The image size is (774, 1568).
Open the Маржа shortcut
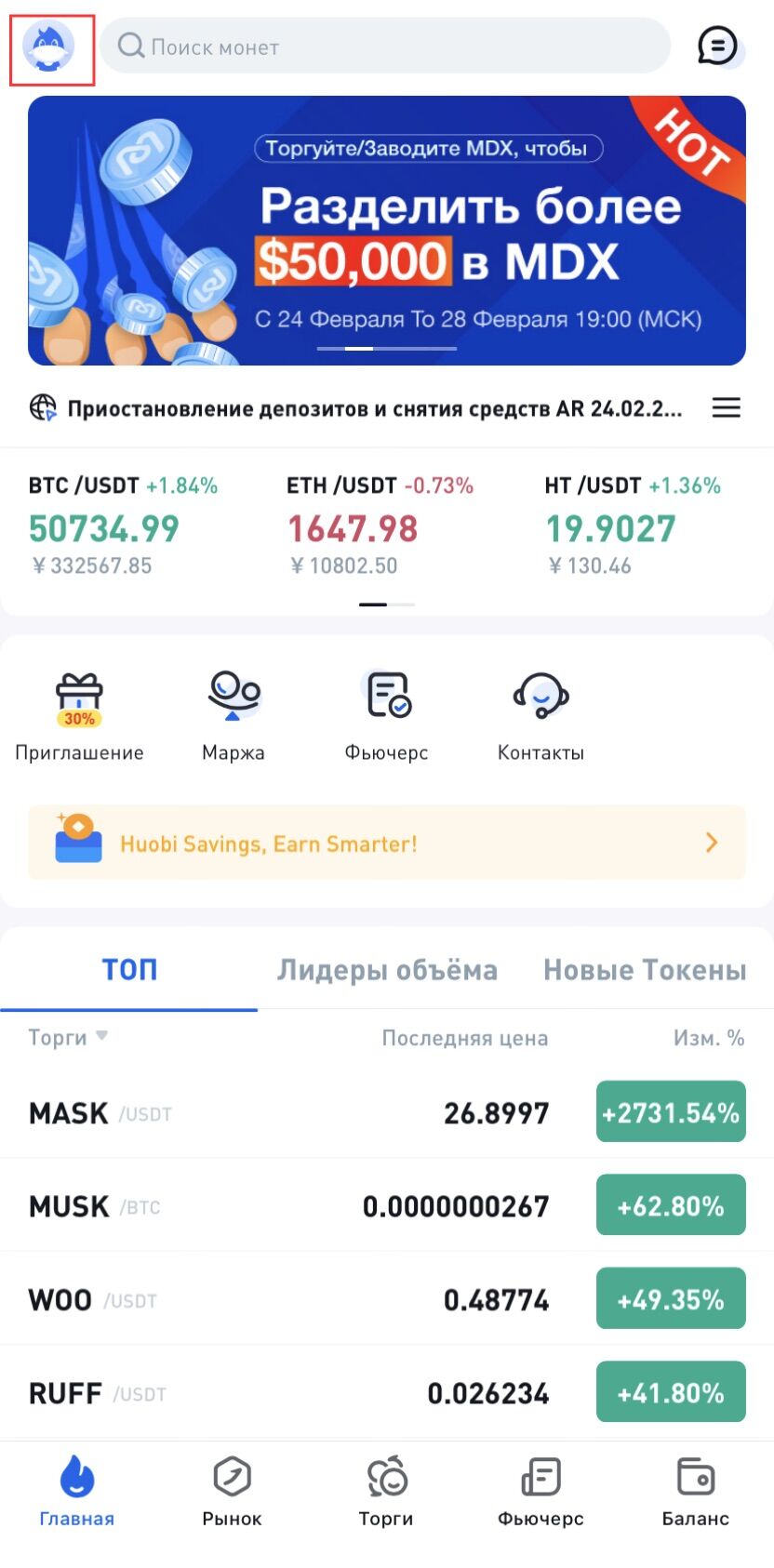(233, 716)
